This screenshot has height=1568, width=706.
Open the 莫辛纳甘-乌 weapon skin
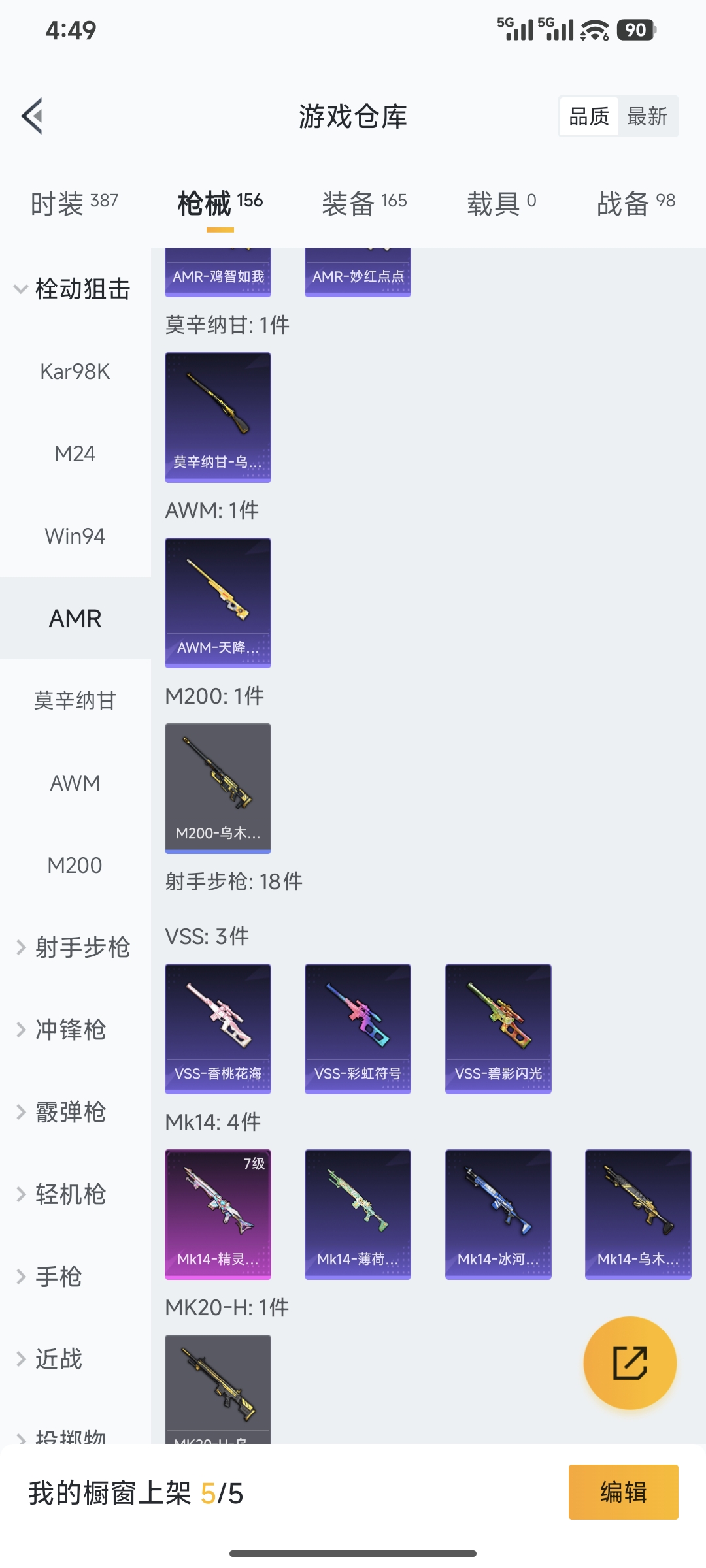pyautogui.click(x=218, y=417)
